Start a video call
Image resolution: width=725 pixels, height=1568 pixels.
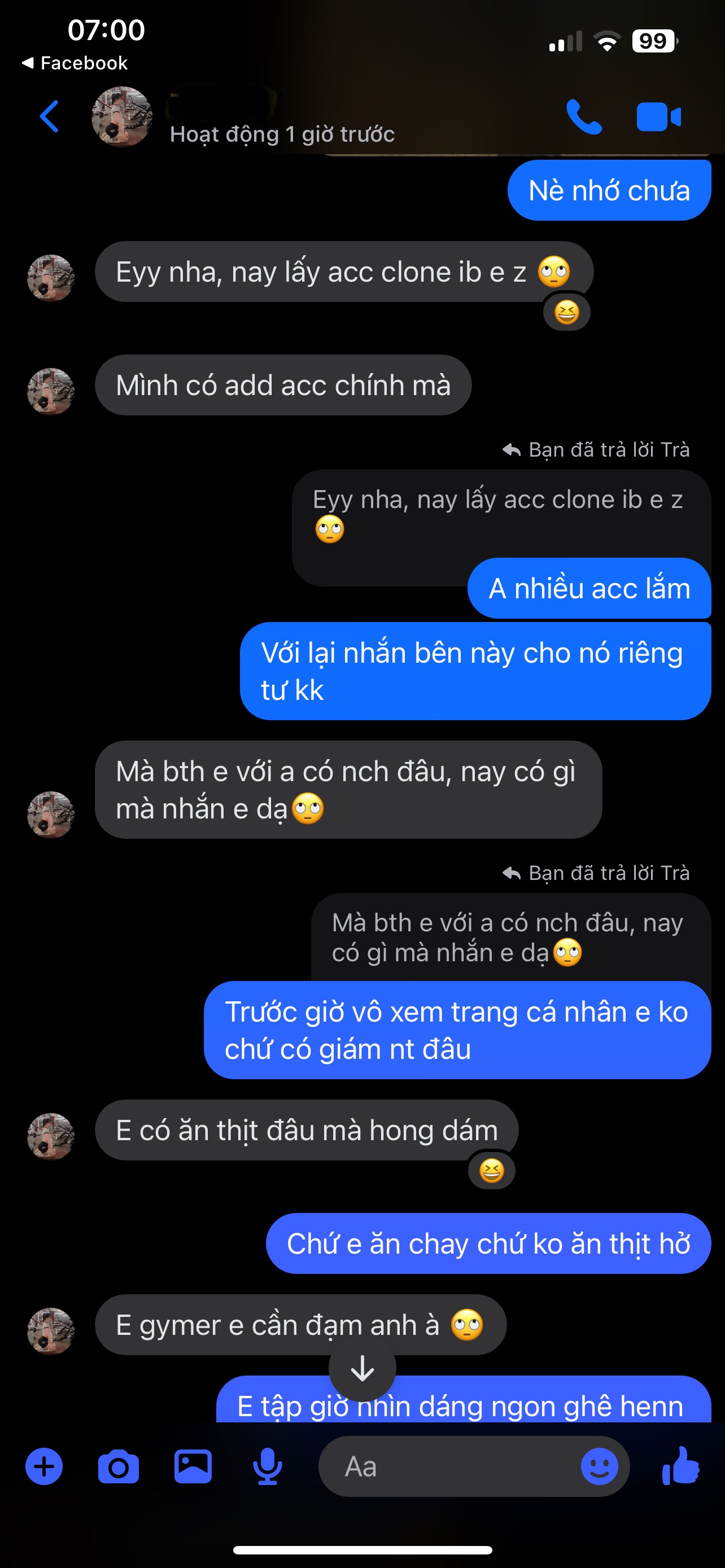pyautogui.click(x=658, y=117)
